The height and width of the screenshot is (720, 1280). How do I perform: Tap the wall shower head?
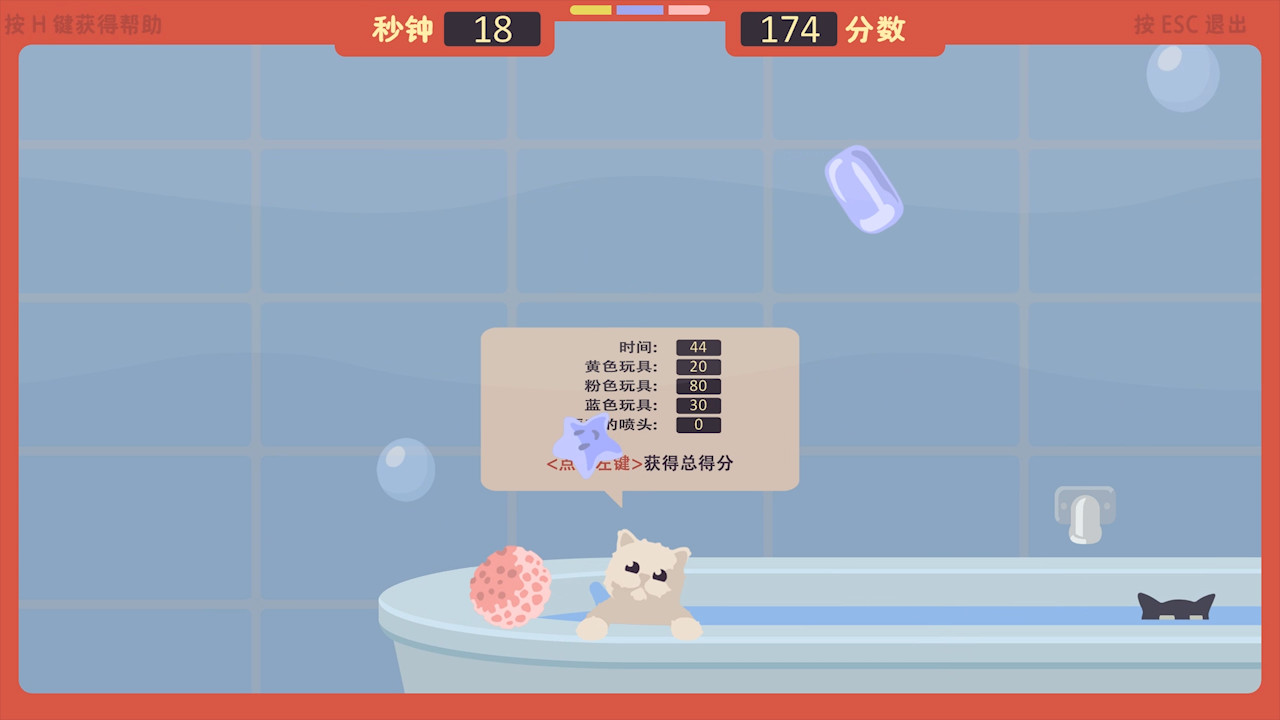pyautogui.click(x=1084, y=514)
